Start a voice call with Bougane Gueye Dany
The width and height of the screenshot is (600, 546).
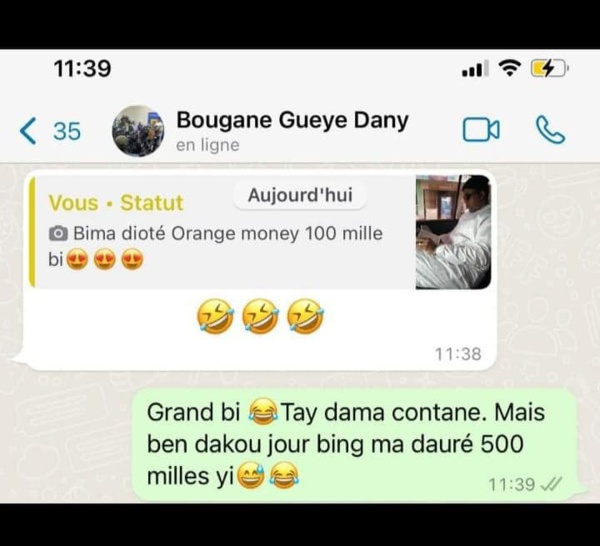[x=550, y=130]
